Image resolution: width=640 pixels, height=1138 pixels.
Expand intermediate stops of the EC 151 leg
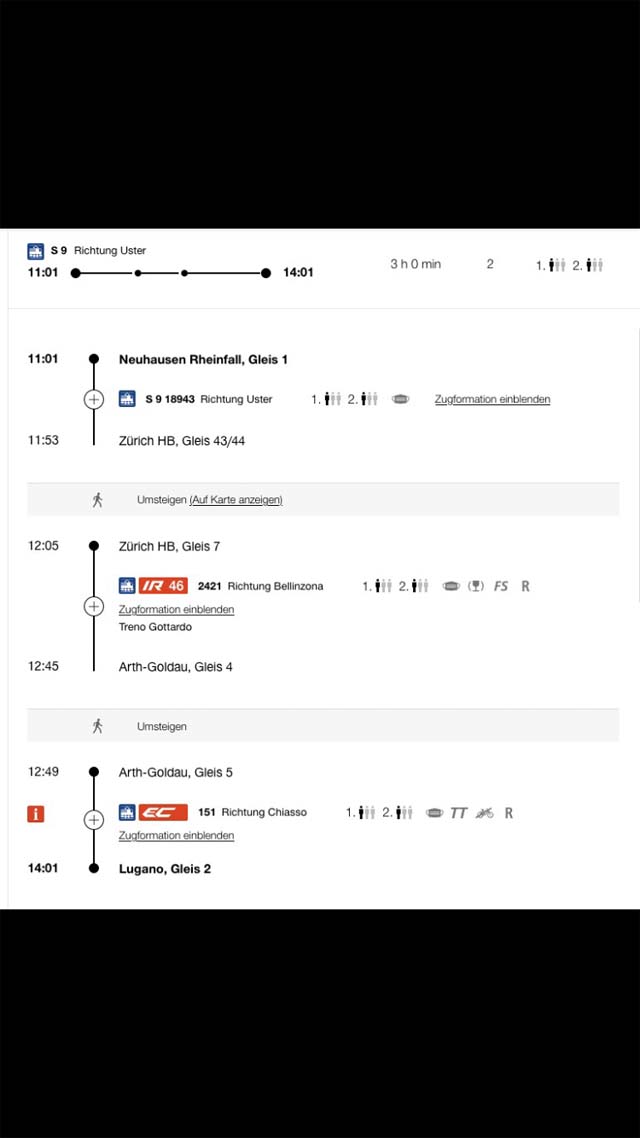(94, 820)
